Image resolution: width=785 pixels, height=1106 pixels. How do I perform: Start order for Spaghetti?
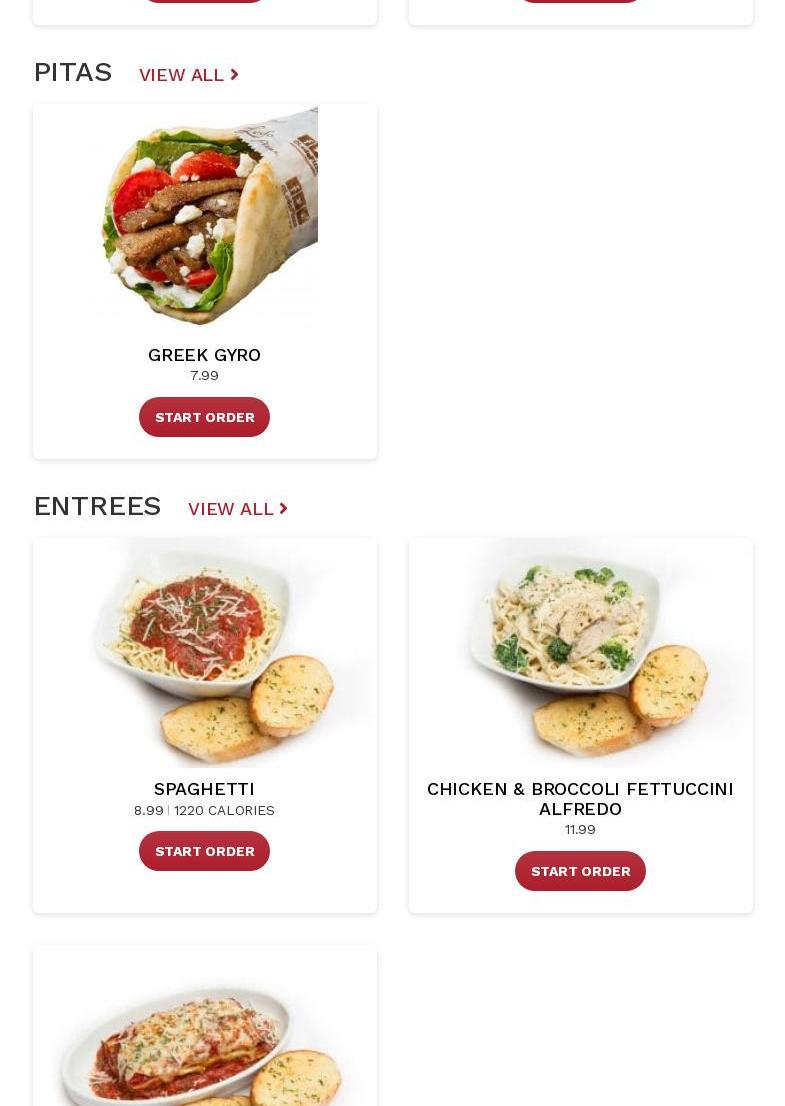[x=204, y=851]
